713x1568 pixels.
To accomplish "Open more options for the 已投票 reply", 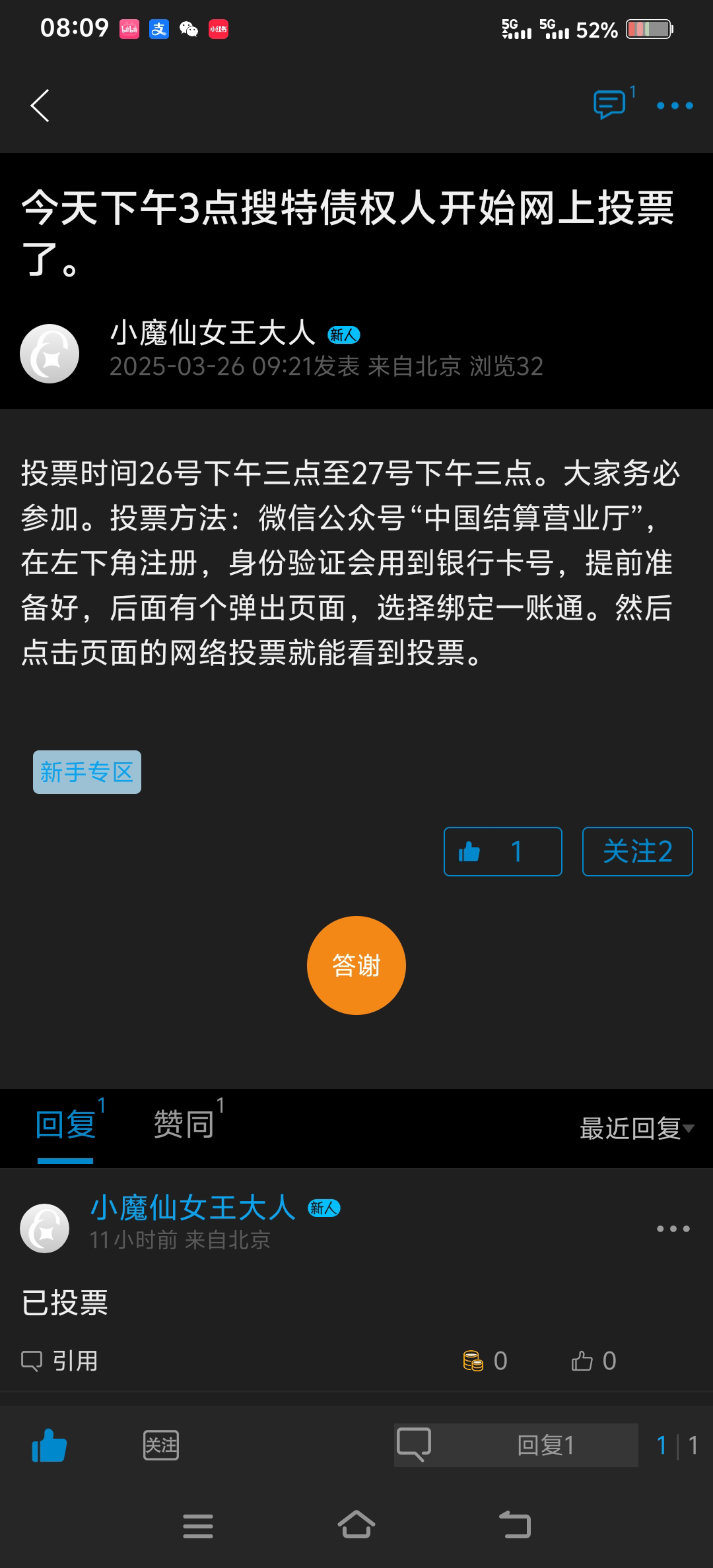I will point(673,1229).
